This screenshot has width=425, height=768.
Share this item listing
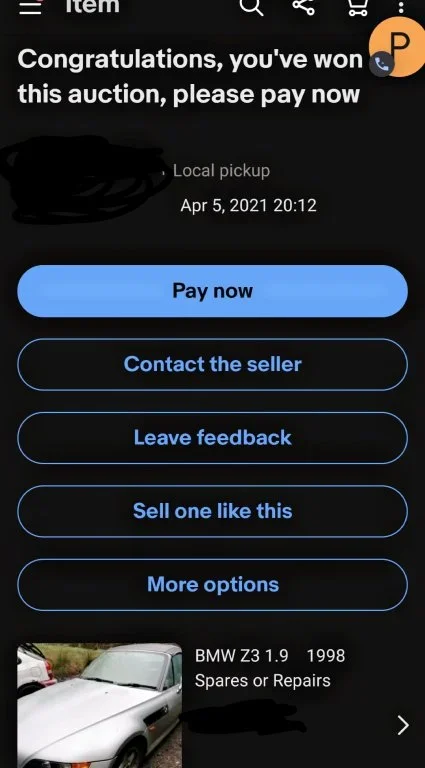click(304, 6)
